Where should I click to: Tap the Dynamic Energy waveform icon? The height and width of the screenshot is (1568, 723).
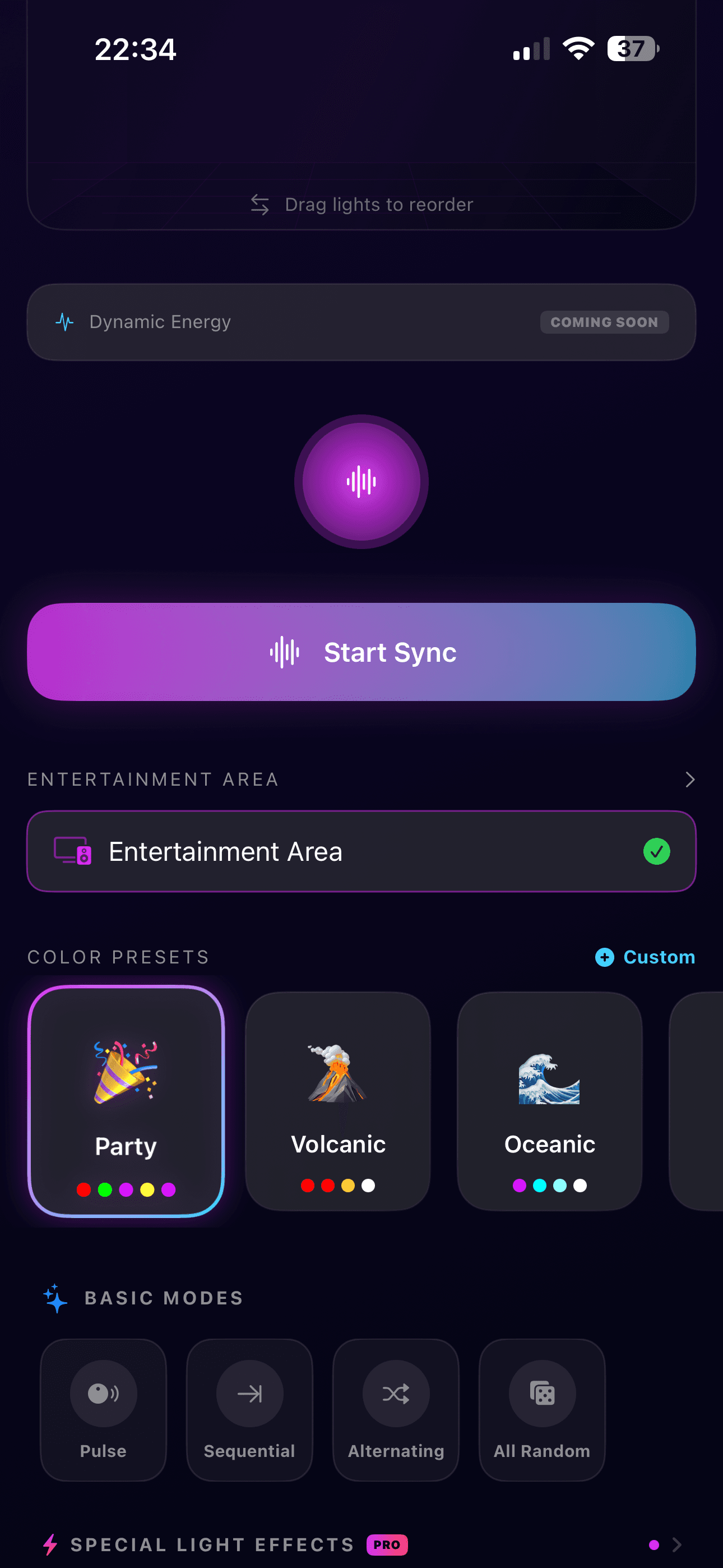point(63,321)
